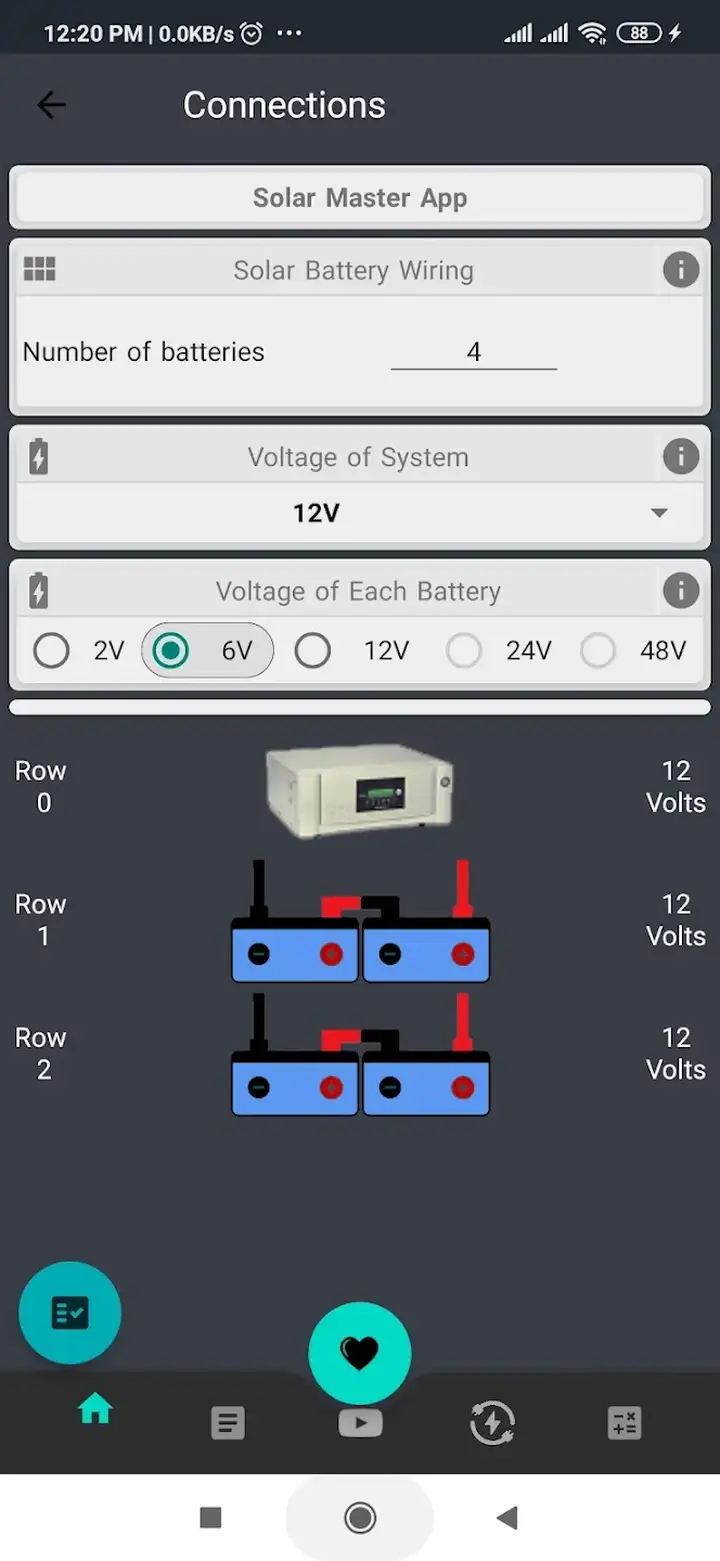Image resolution: width=720 pixels, height=1561 pixels.
Task: Tap the heart floating button
Action: point(360,1353)
